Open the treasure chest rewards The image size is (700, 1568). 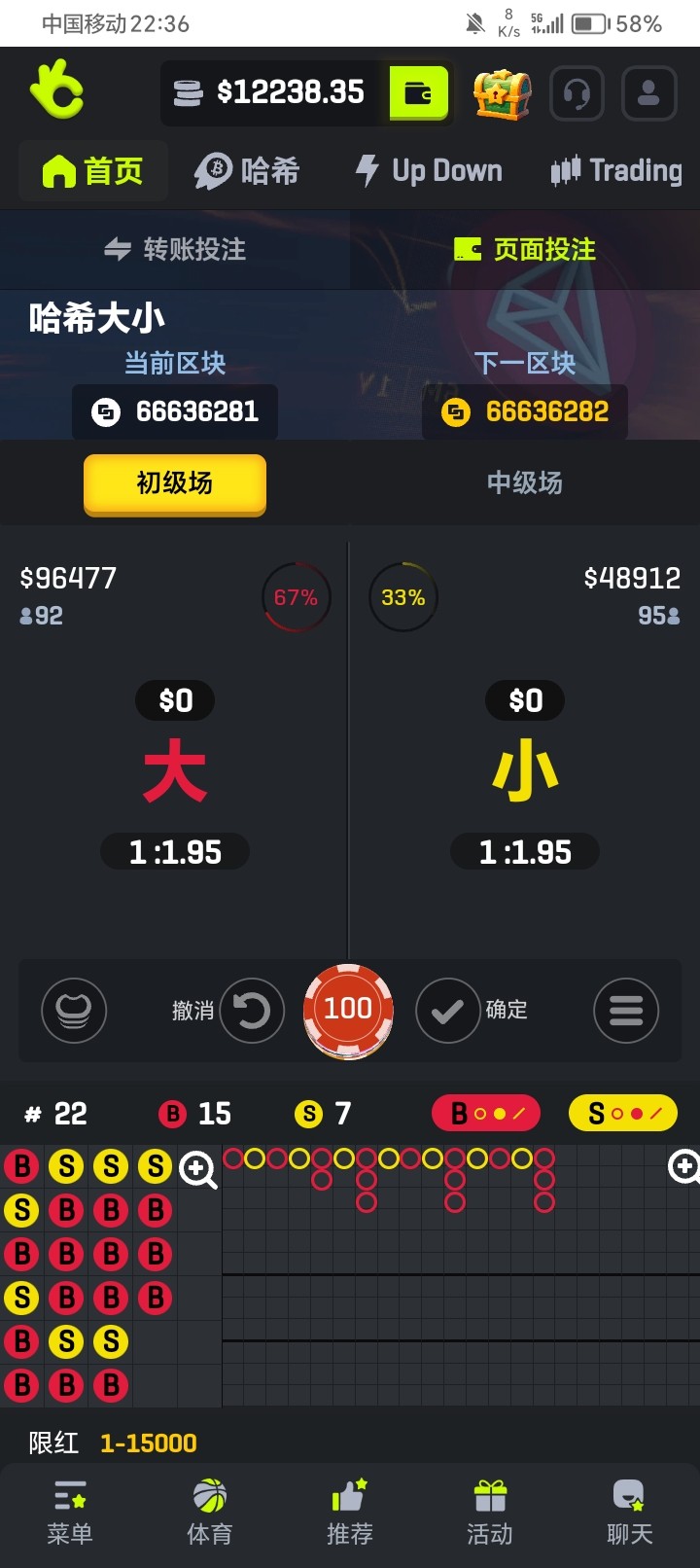pos(502,94)
